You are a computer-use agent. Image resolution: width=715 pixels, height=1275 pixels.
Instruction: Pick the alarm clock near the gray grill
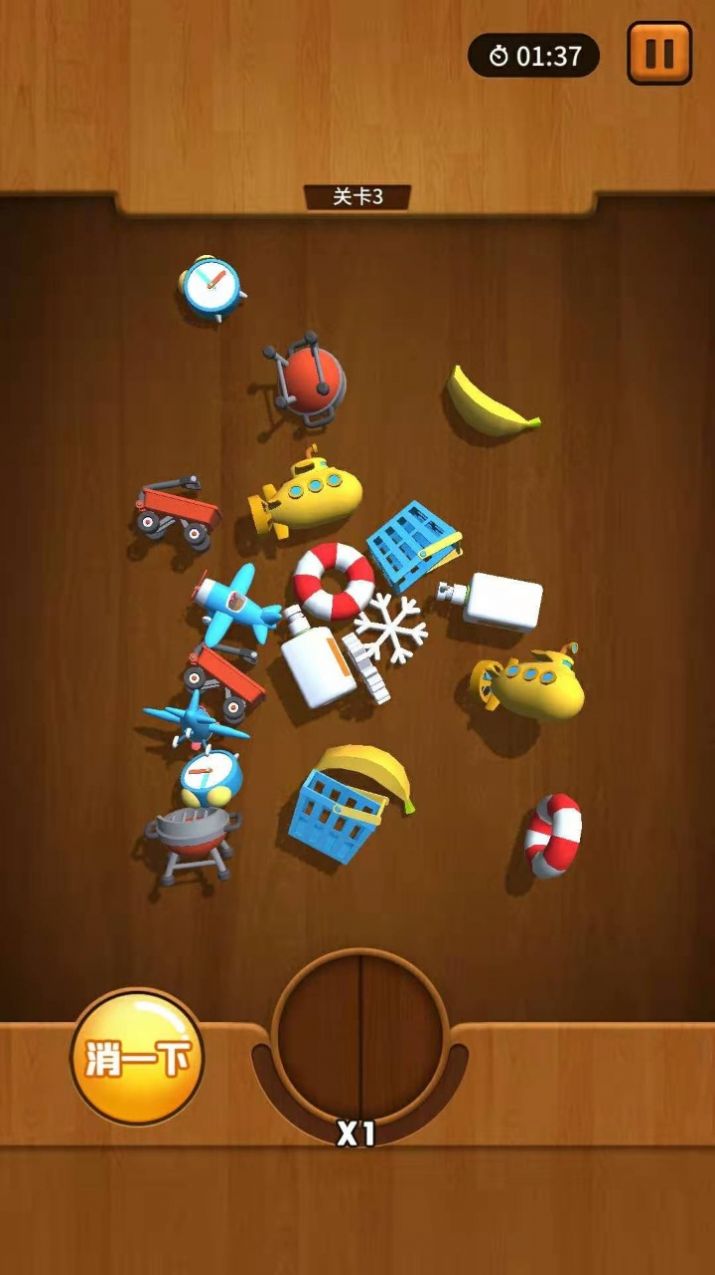pyautogui.click(x=209, y=775)
